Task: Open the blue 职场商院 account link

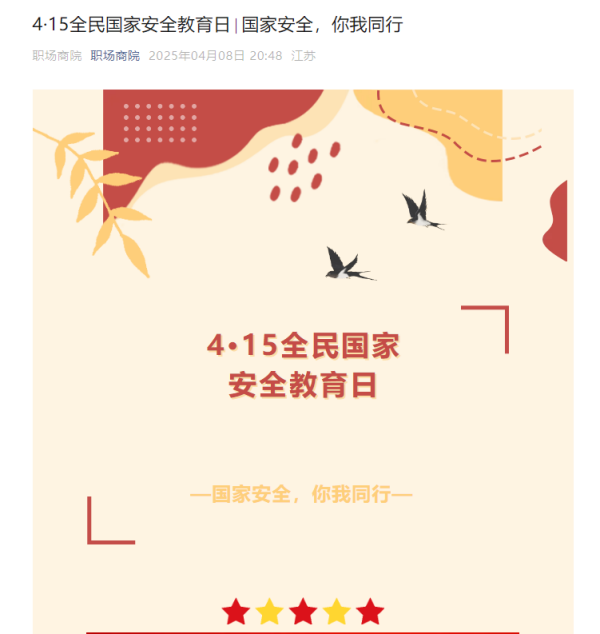Action: click(115, 56)
